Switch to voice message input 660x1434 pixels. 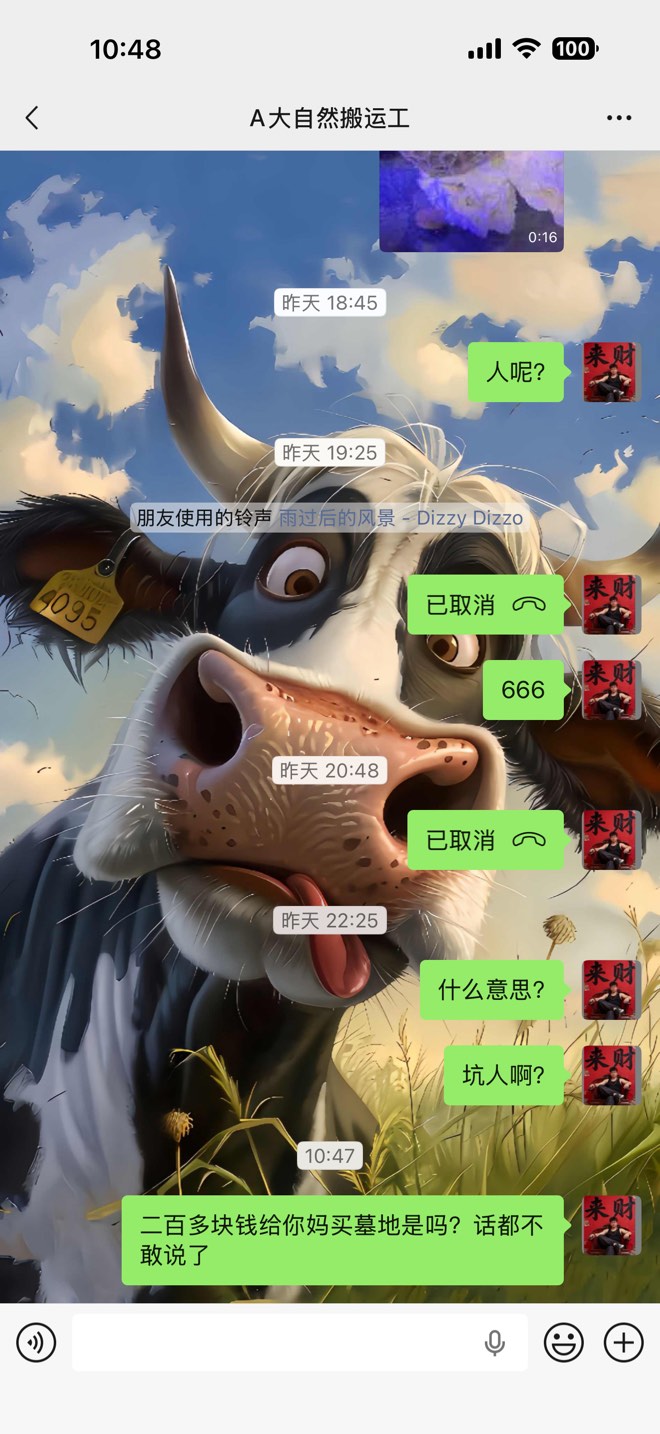click(x=37, y=1342)
